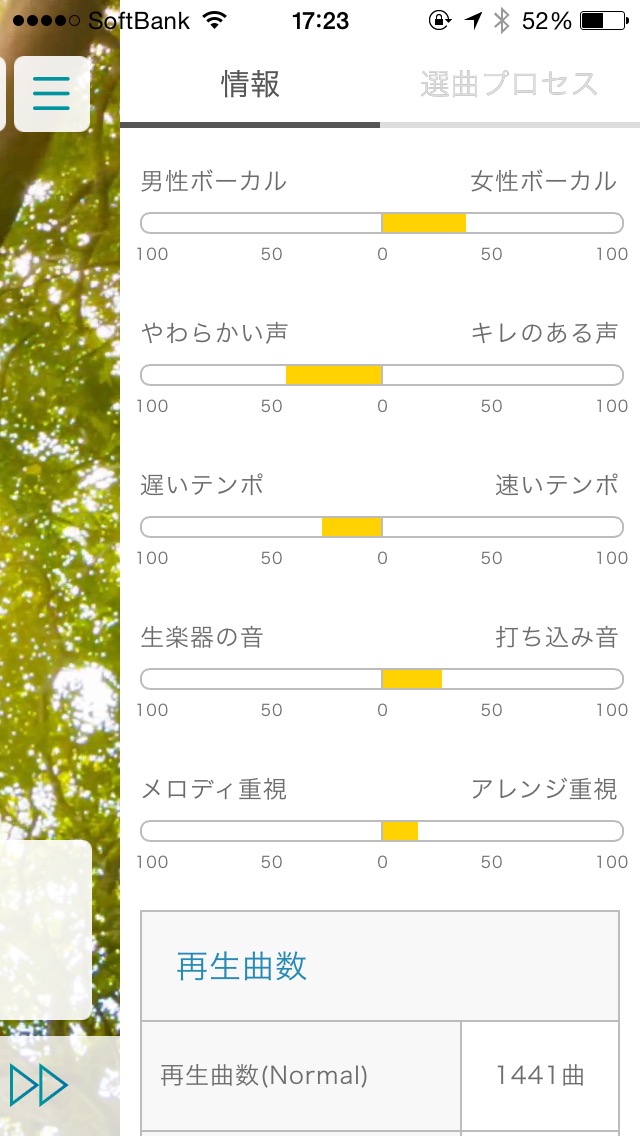Skip forward with the fast-forward button

pyautogui.click(x=39, y=1085)
